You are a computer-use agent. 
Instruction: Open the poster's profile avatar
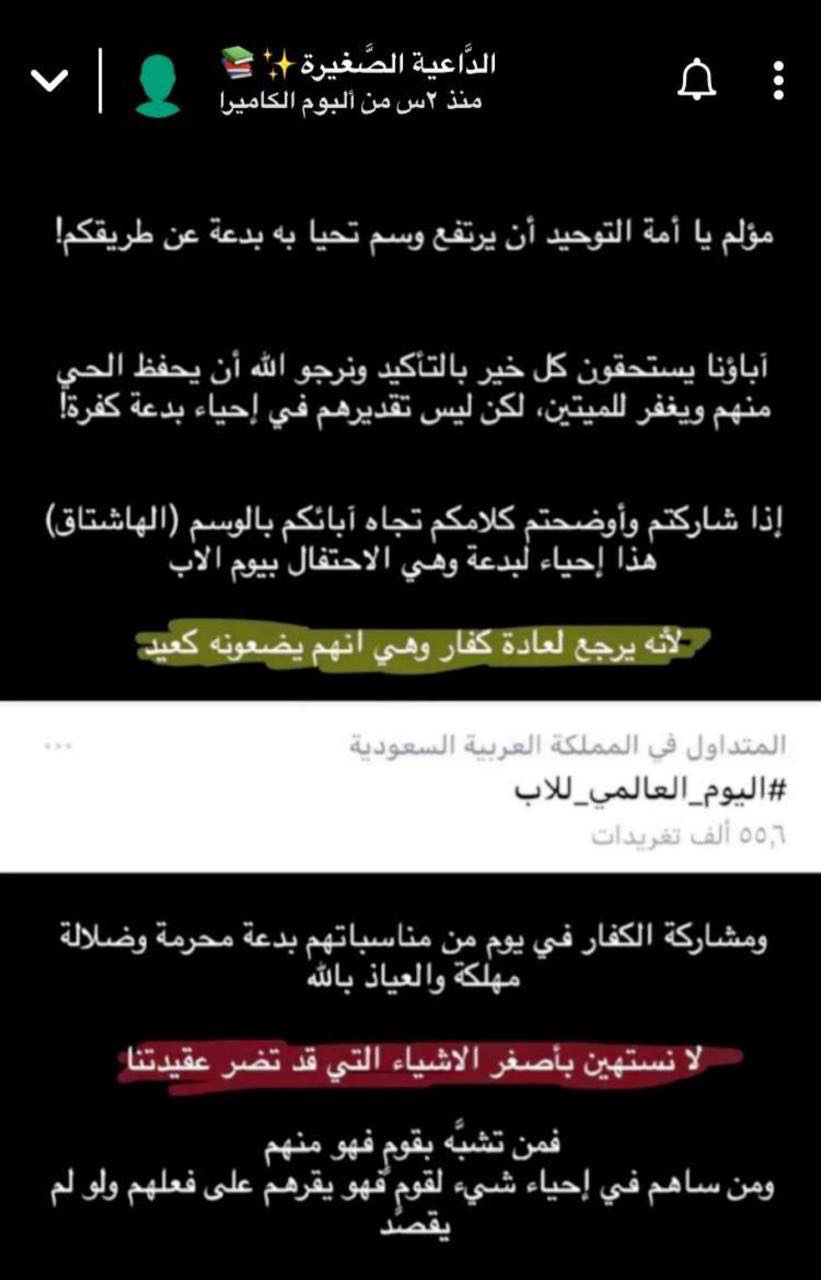point(157,85)
